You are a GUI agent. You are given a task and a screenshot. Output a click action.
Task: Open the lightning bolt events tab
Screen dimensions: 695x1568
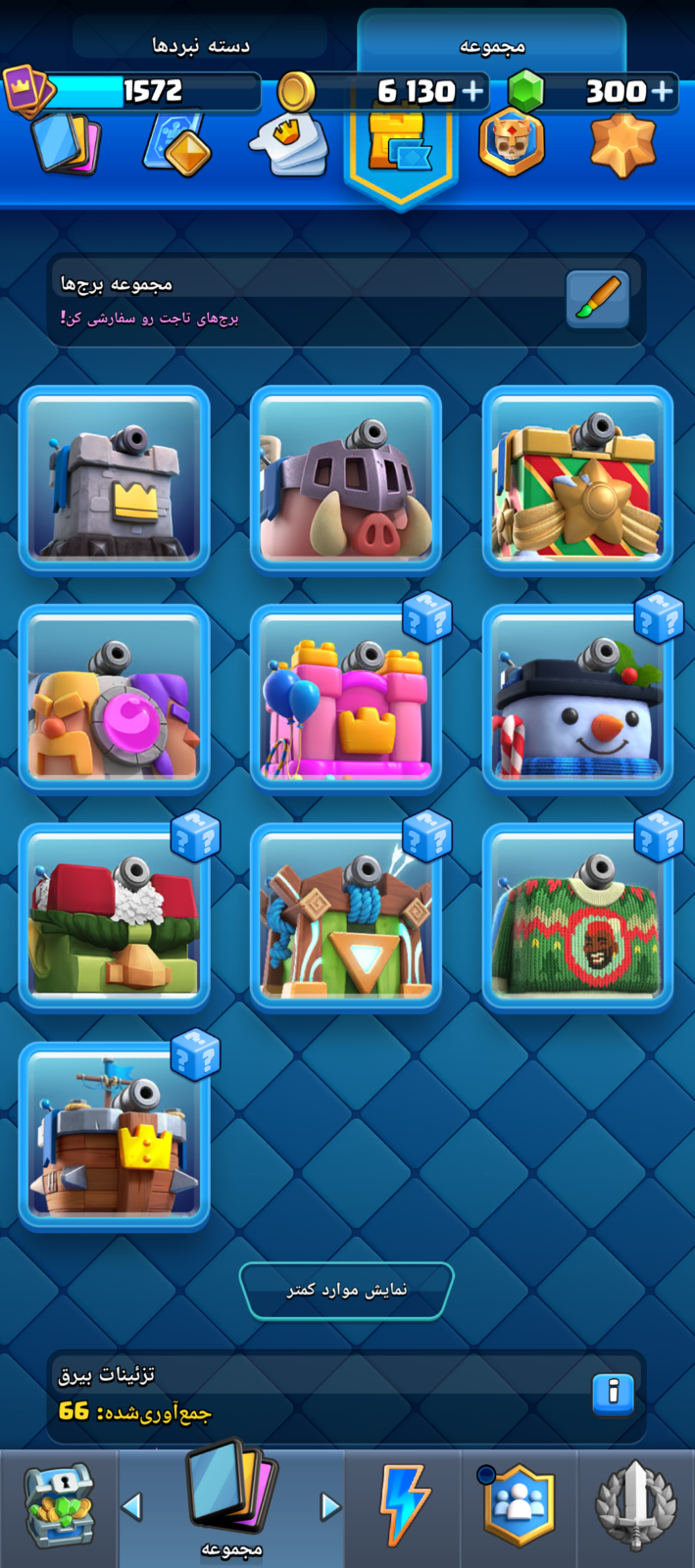[x=404, y=1505]
